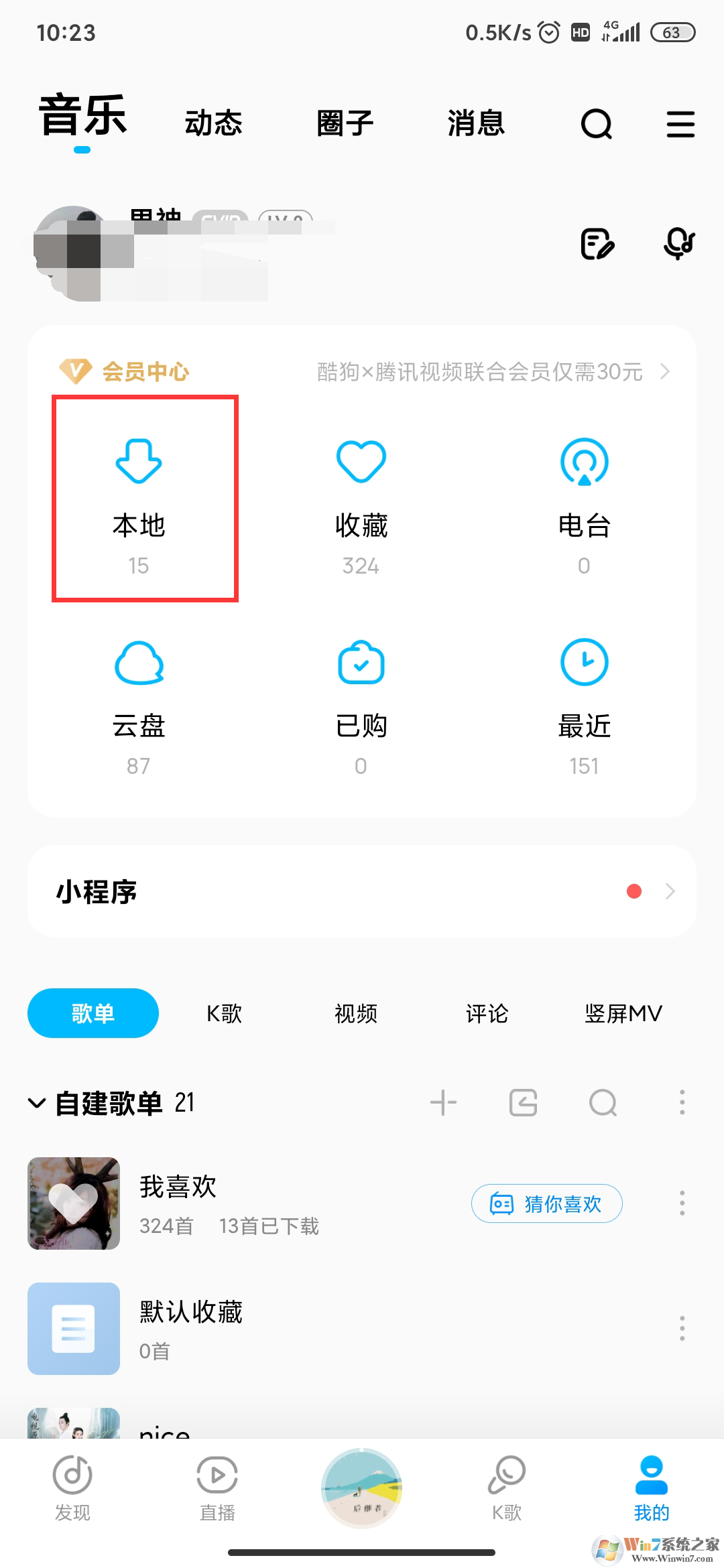The height and width of the screenshot is (1568, 724).
Task: Switch to the 竖屏MV tab
Action: tap(623, 1013)
